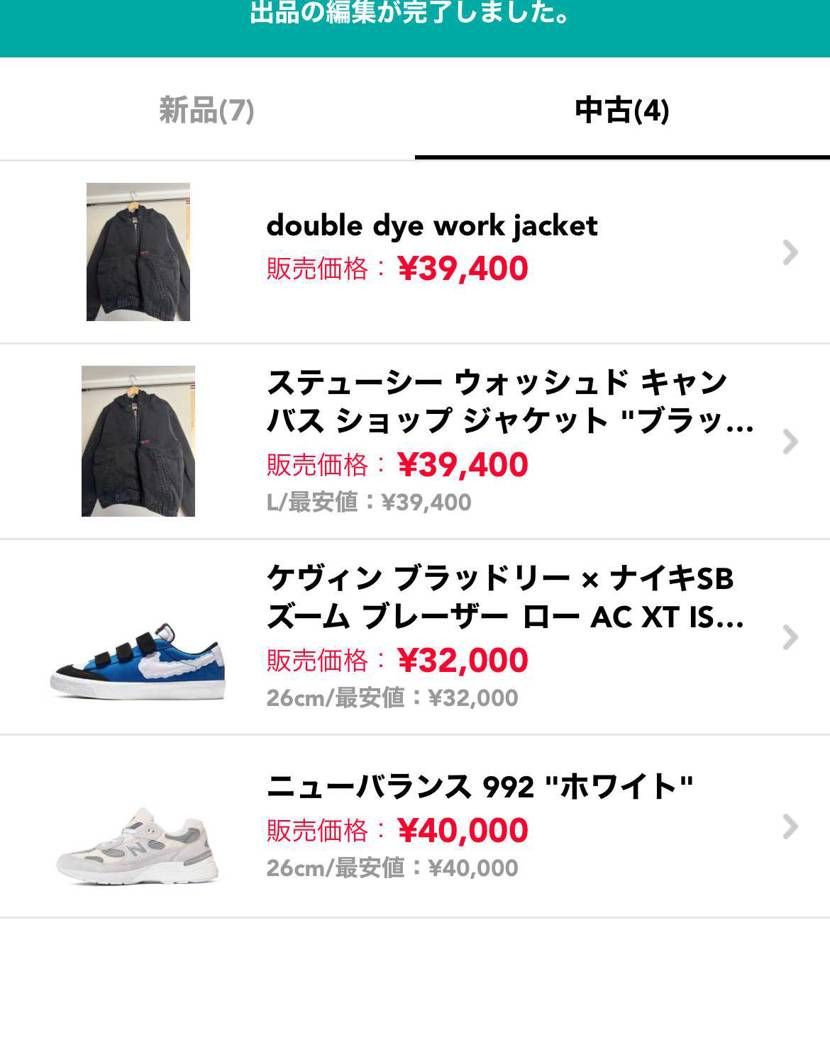Click the 26cm/最安値：¥32,000 label
Image resolution: width=830 pixels, height=1054 pixels.
[x=390, y=697]
